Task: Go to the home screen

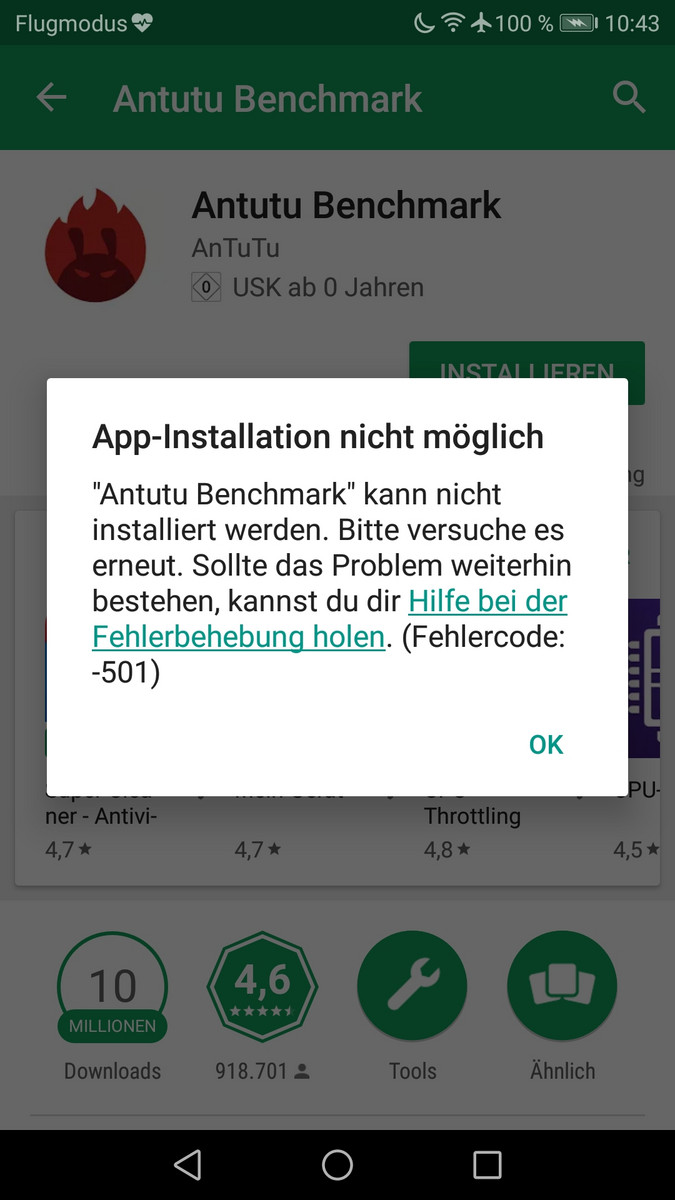Action: (x=337, y=1164)
